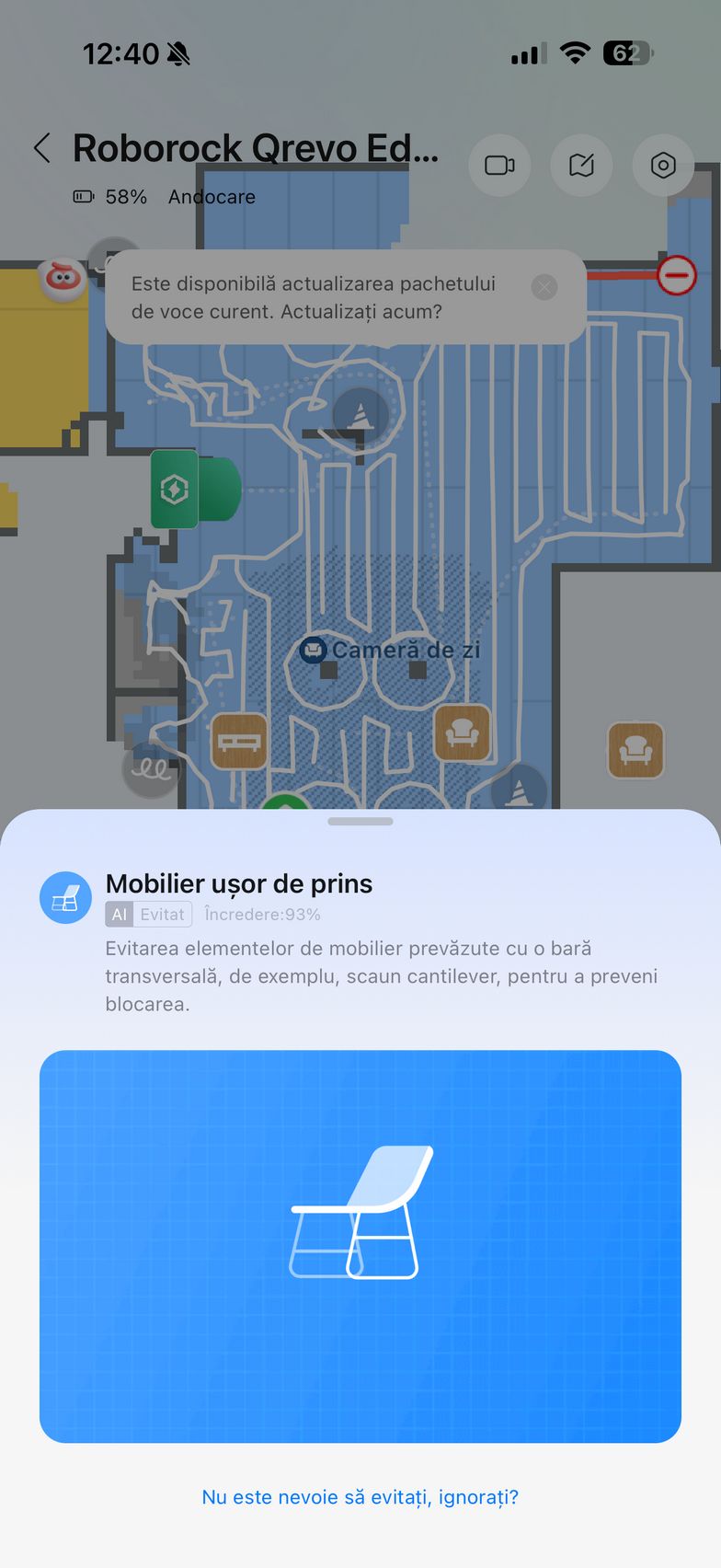Tap the red no-go zone marker
This screenshot has width=721, height=1568.
click(677, 274)
